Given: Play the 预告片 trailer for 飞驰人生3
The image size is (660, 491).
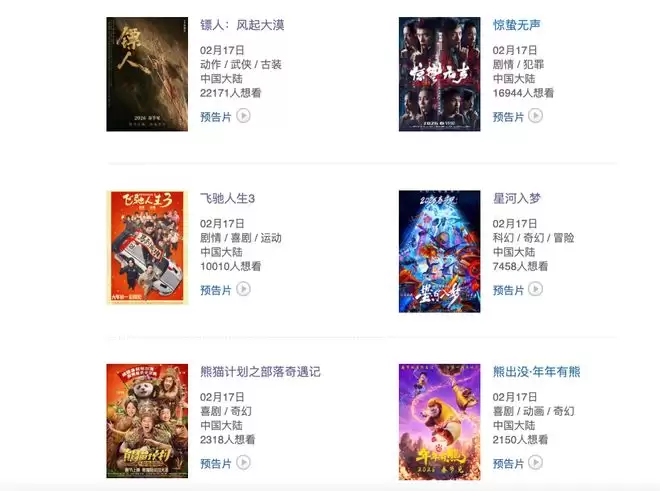Looking at the screenshot, I should (225, 290).
